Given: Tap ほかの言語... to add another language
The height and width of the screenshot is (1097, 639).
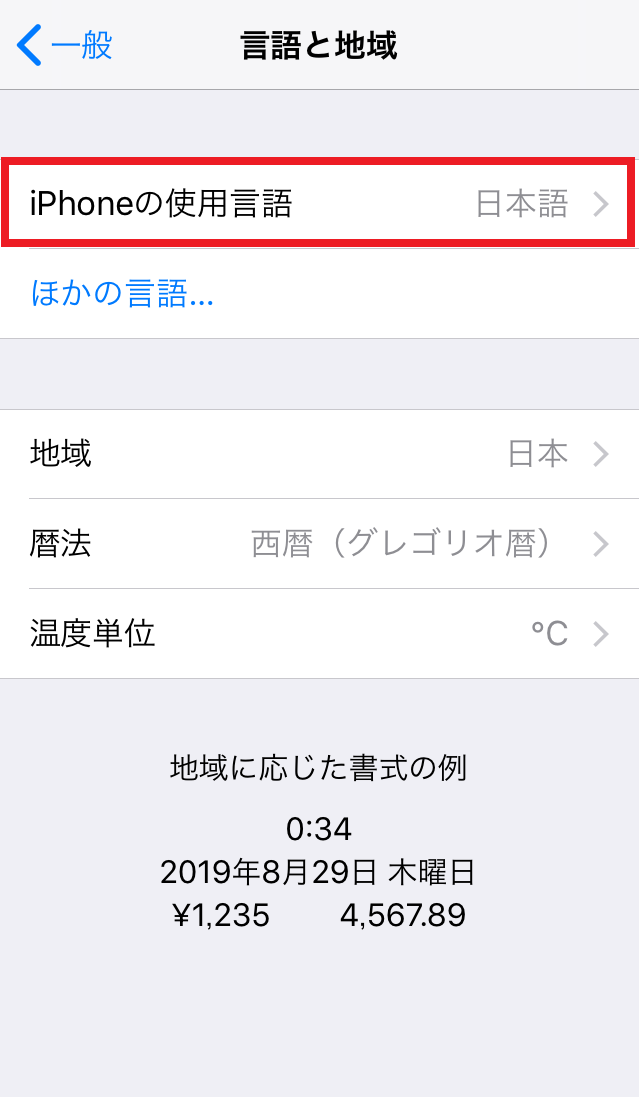Looking at the screenshot, I should [122, 294].
